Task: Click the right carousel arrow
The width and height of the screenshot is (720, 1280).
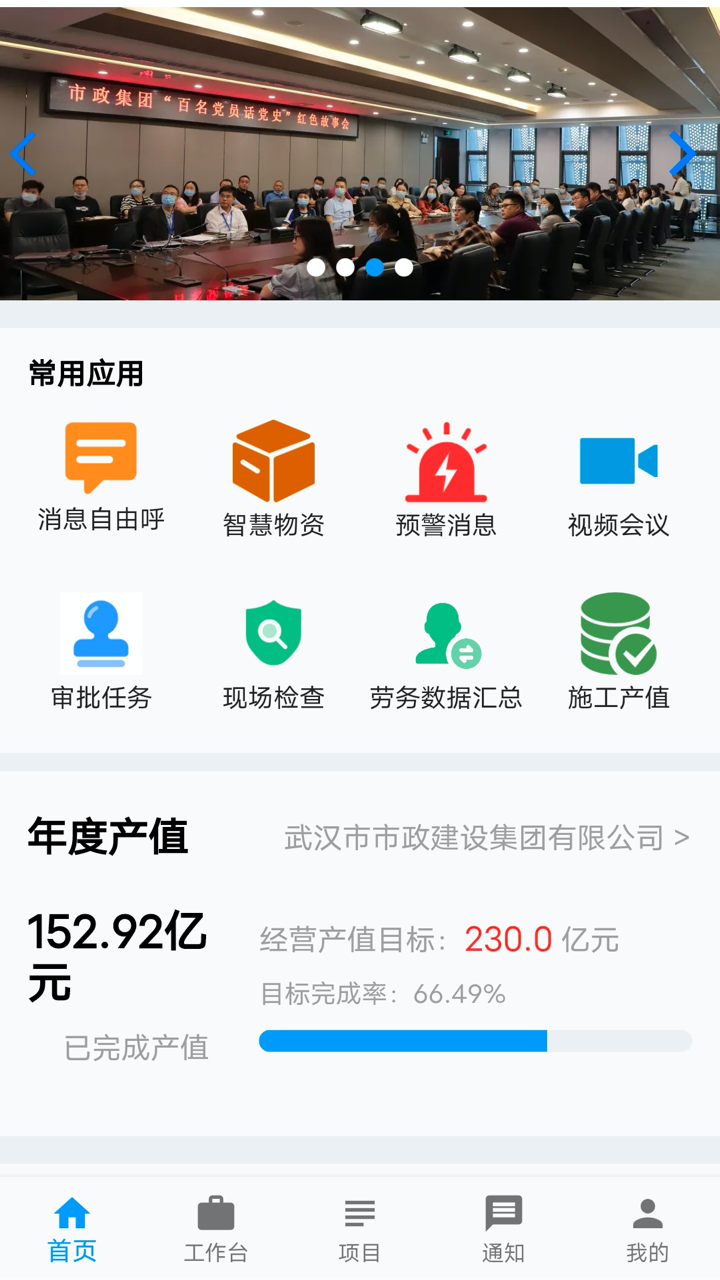Action: [684, 154]
